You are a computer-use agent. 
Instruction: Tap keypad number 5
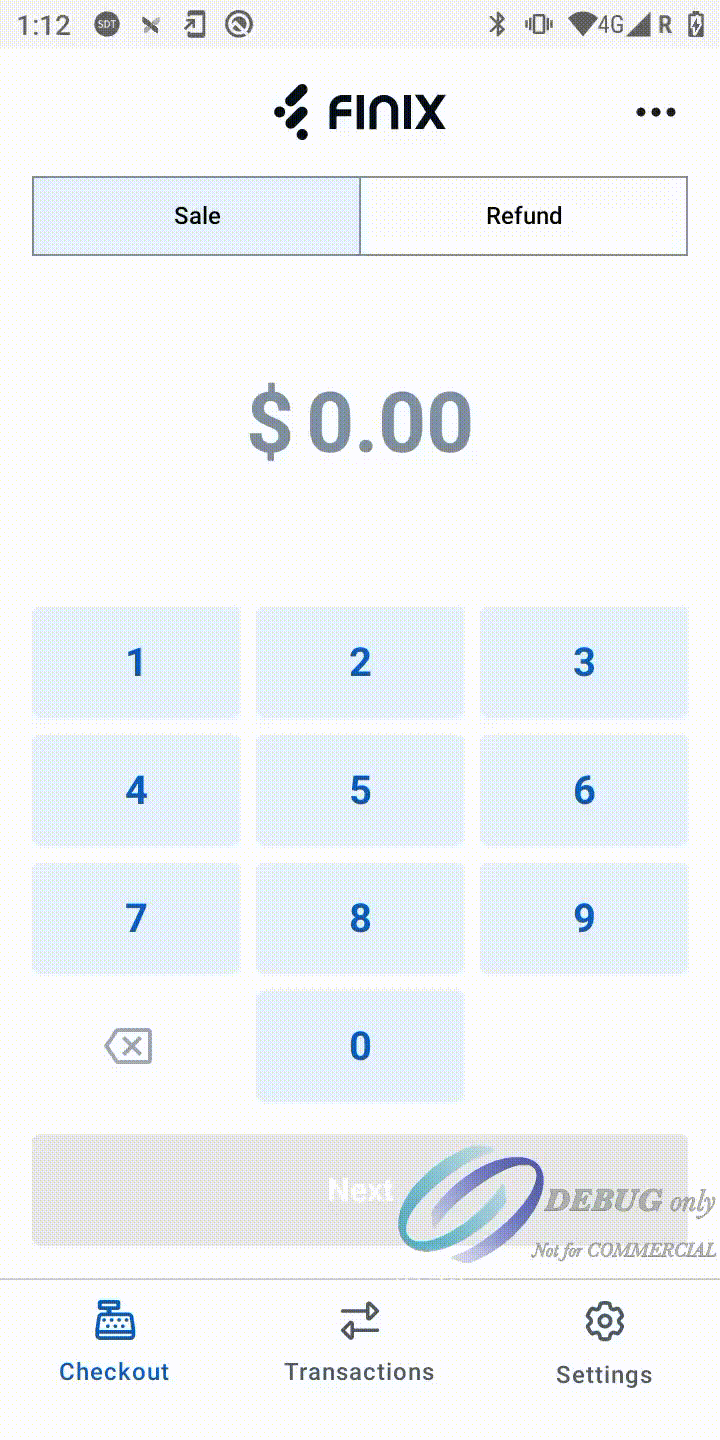[x=360, y=790]
